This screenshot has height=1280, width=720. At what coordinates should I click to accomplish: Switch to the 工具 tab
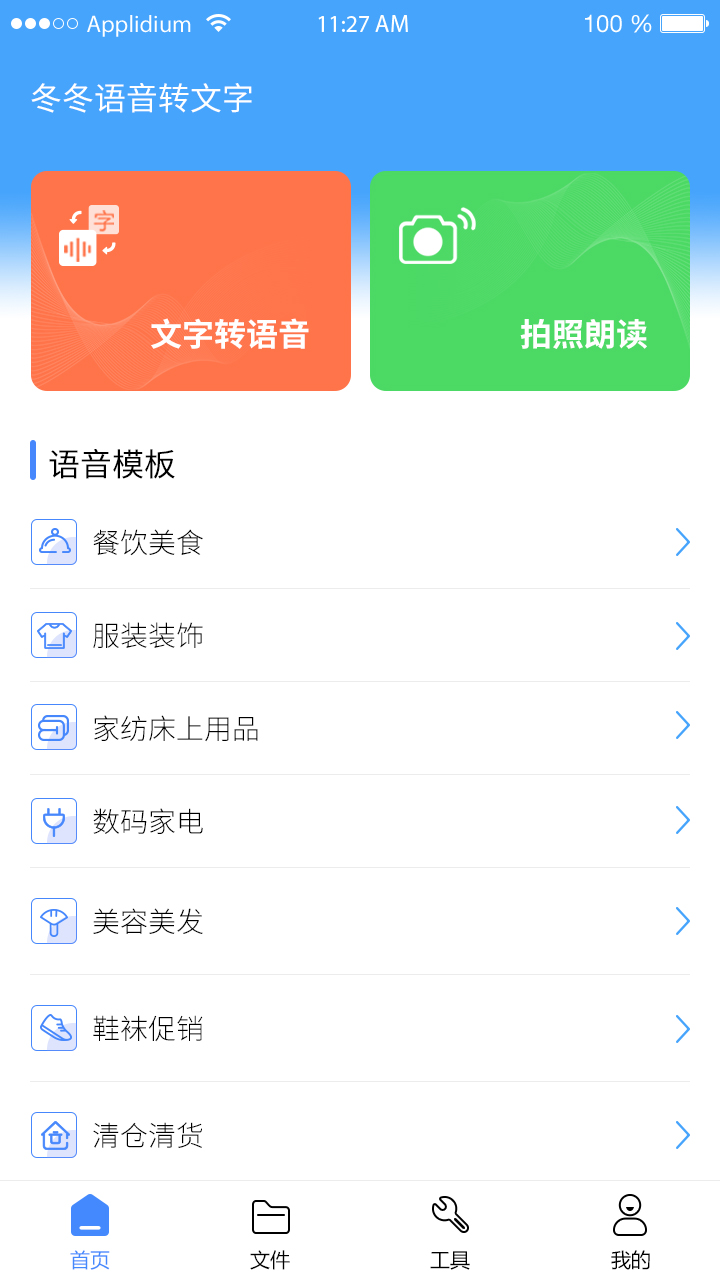(x=450, y=1231)
